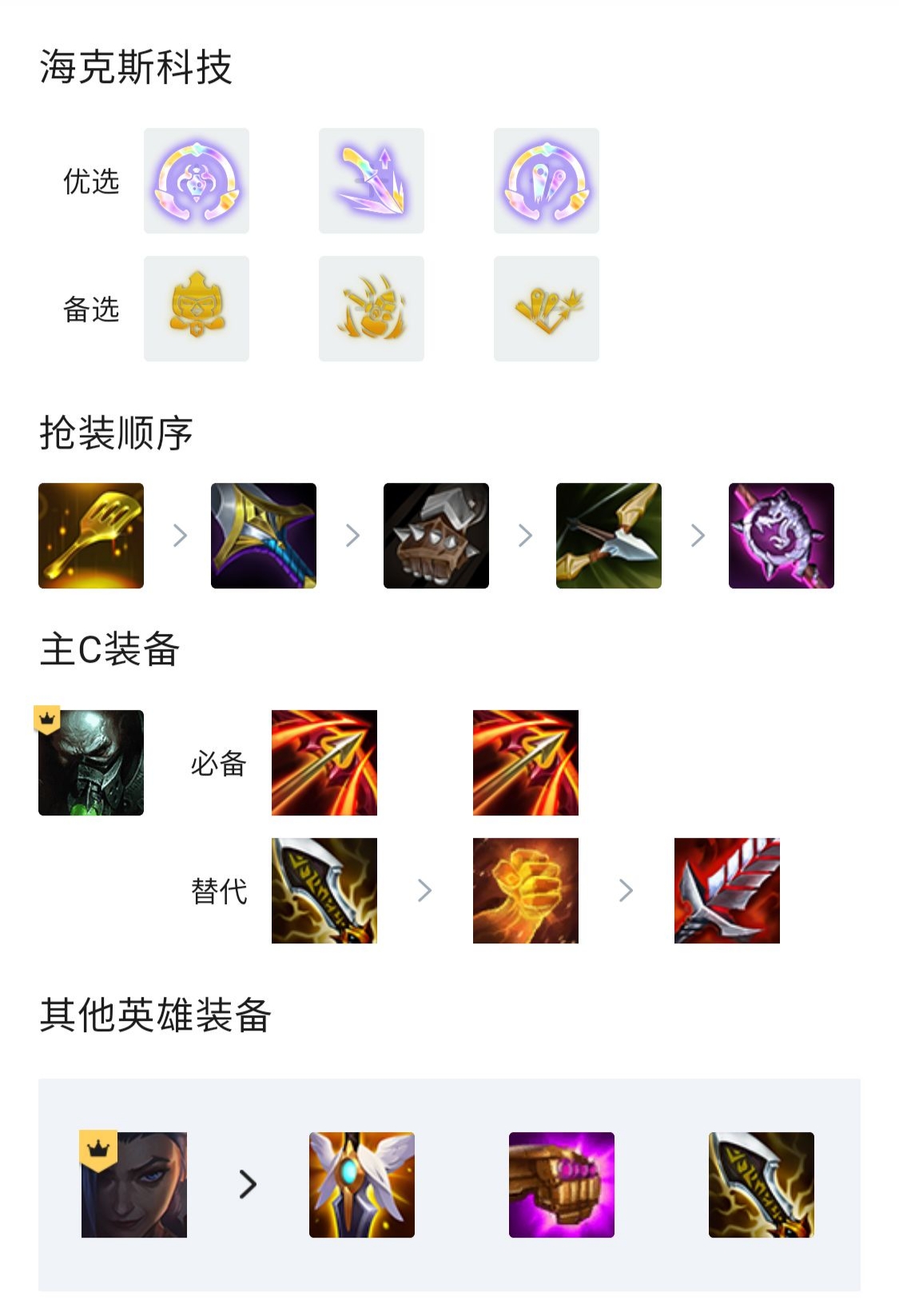The height and width of the screenshot is (1316, 899).
Task: Open the spiked gloves item in 抢装顺序
Action: click(x=436, y=536)
